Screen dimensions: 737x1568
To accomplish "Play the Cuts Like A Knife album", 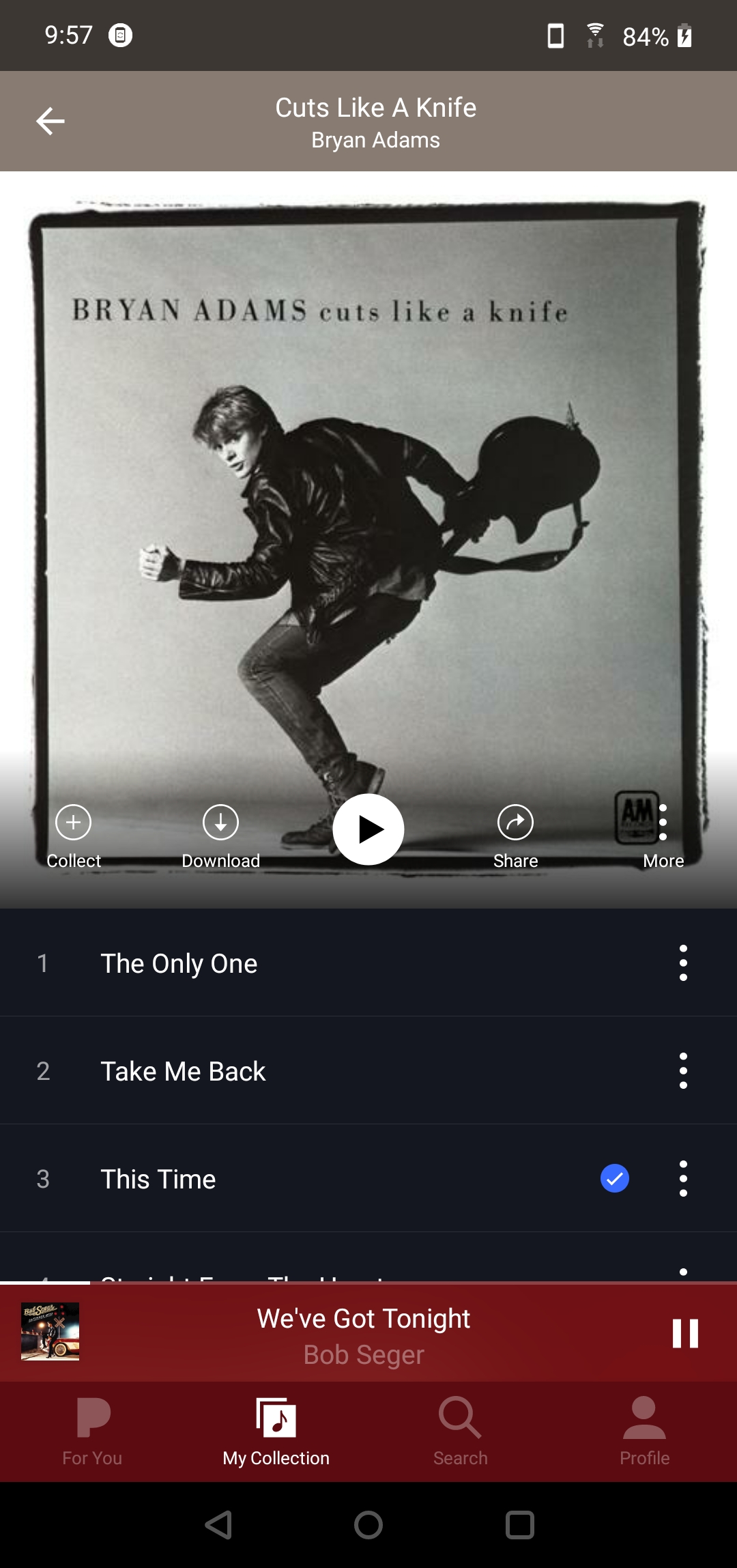I will (369, 829).
